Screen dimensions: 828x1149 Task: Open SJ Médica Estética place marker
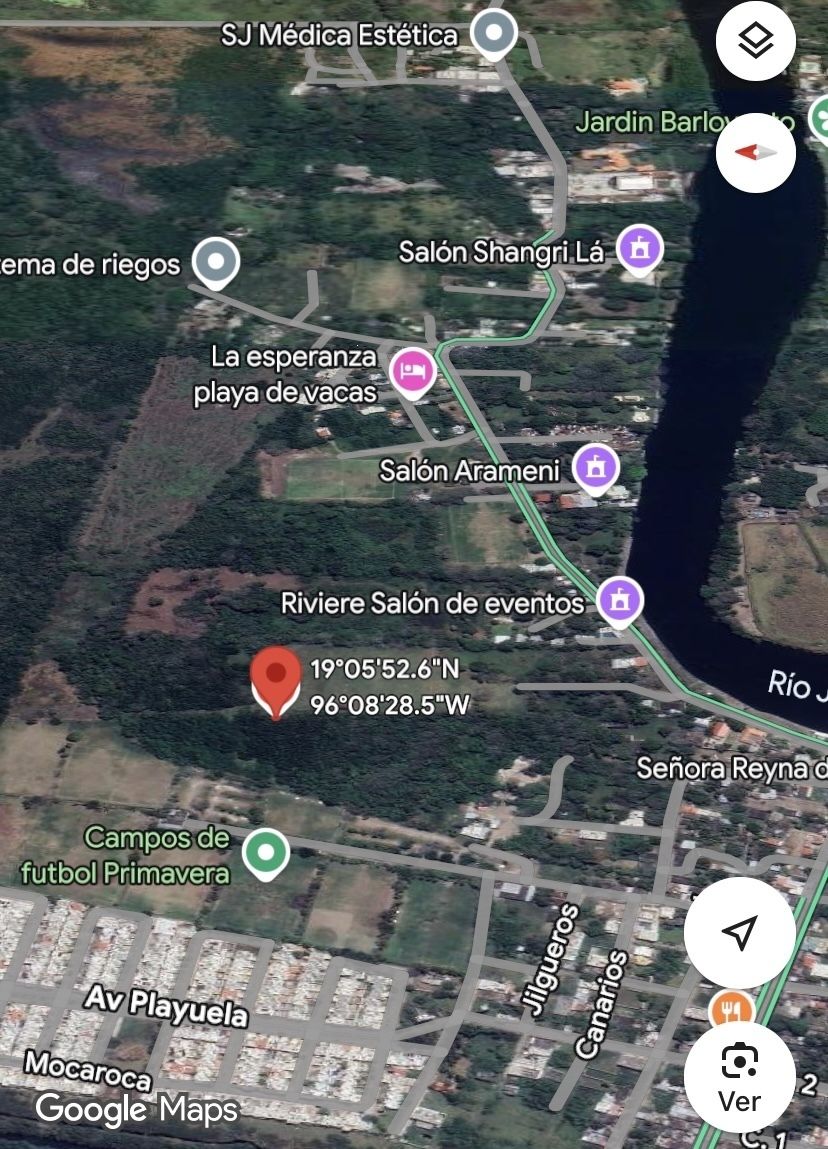click(x=493, y=33)
